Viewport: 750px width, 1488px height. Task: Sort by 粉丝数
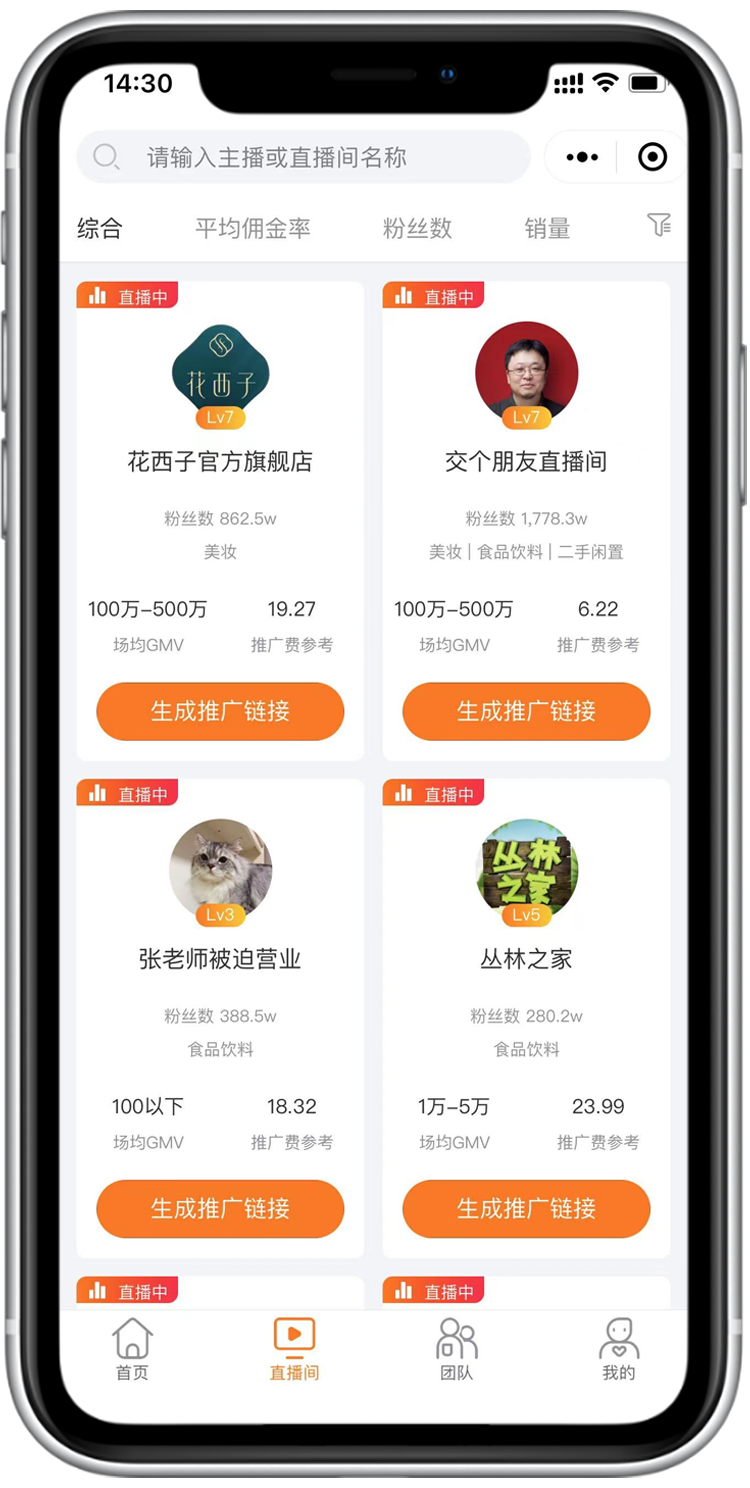point(417,228)
